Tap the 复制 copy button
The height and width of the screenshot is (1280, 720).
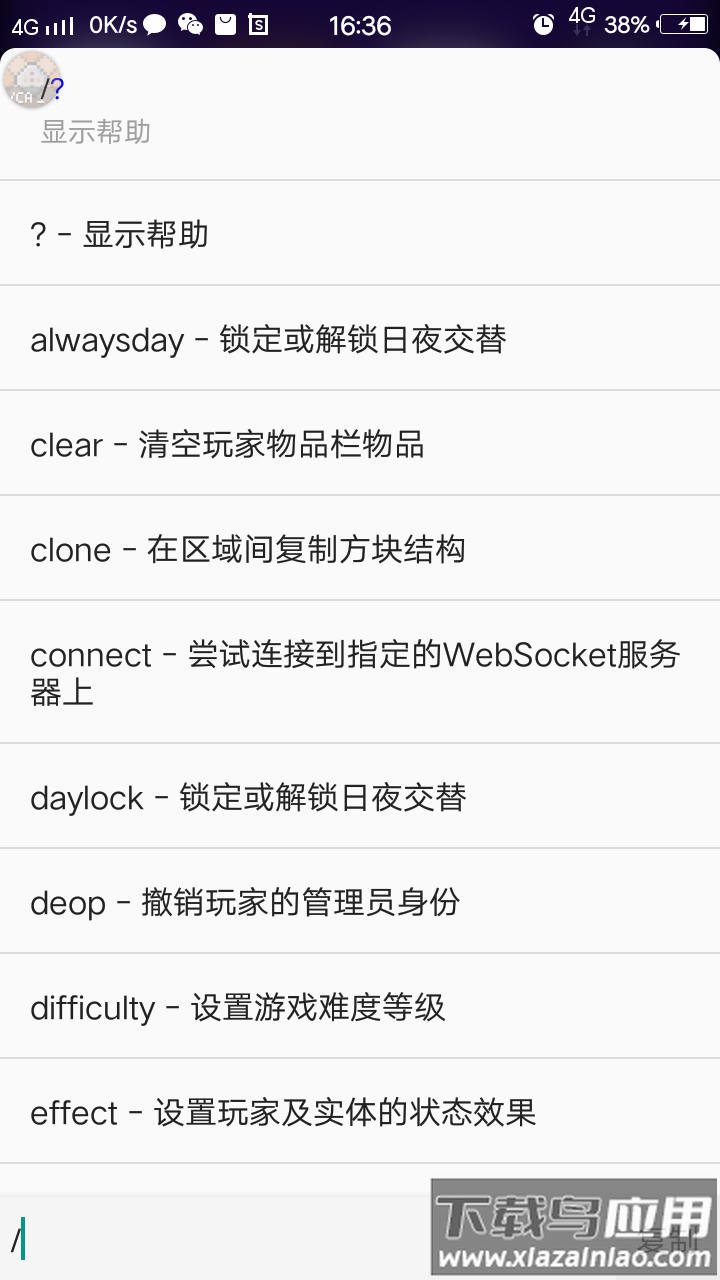pyautogui.click(x=668, y=1242)
